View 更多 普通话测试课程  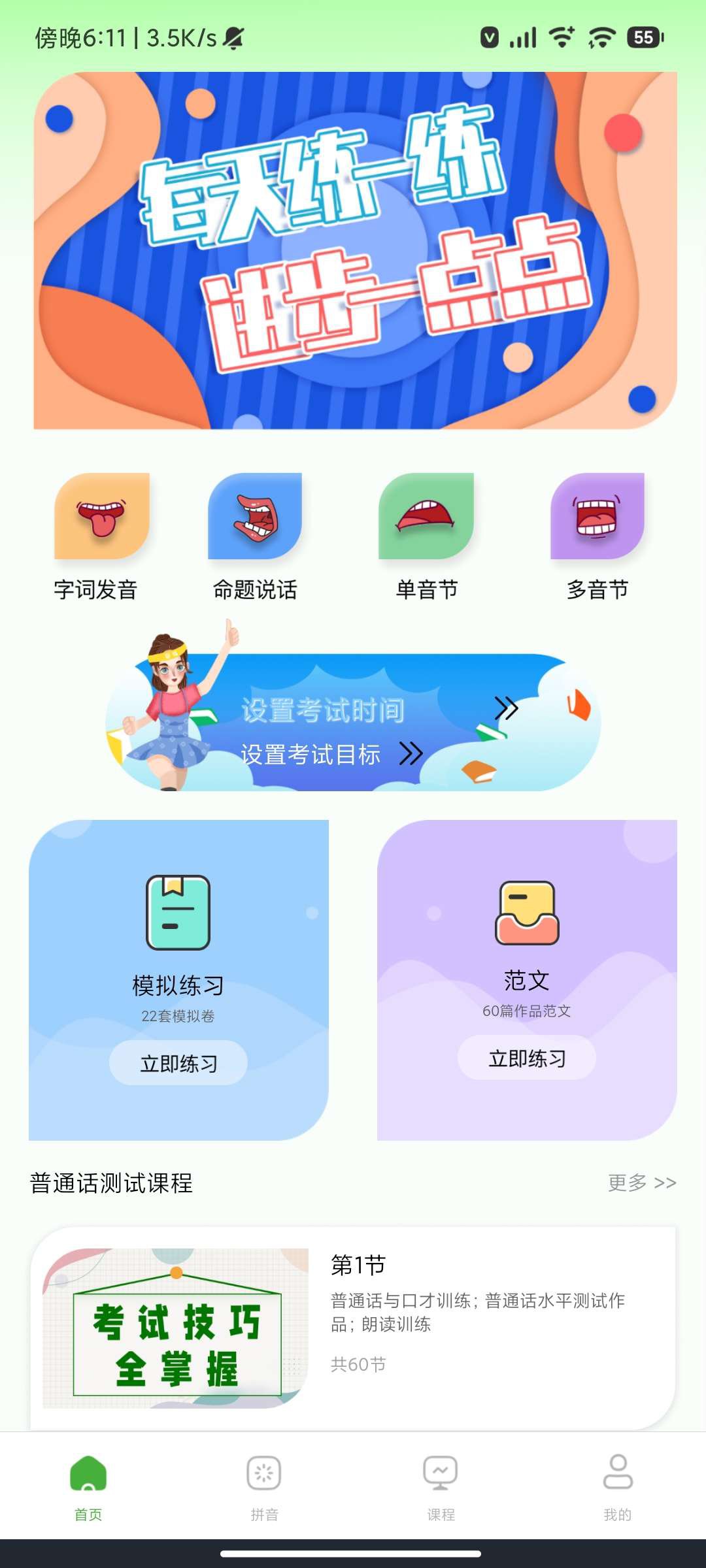642,1183
